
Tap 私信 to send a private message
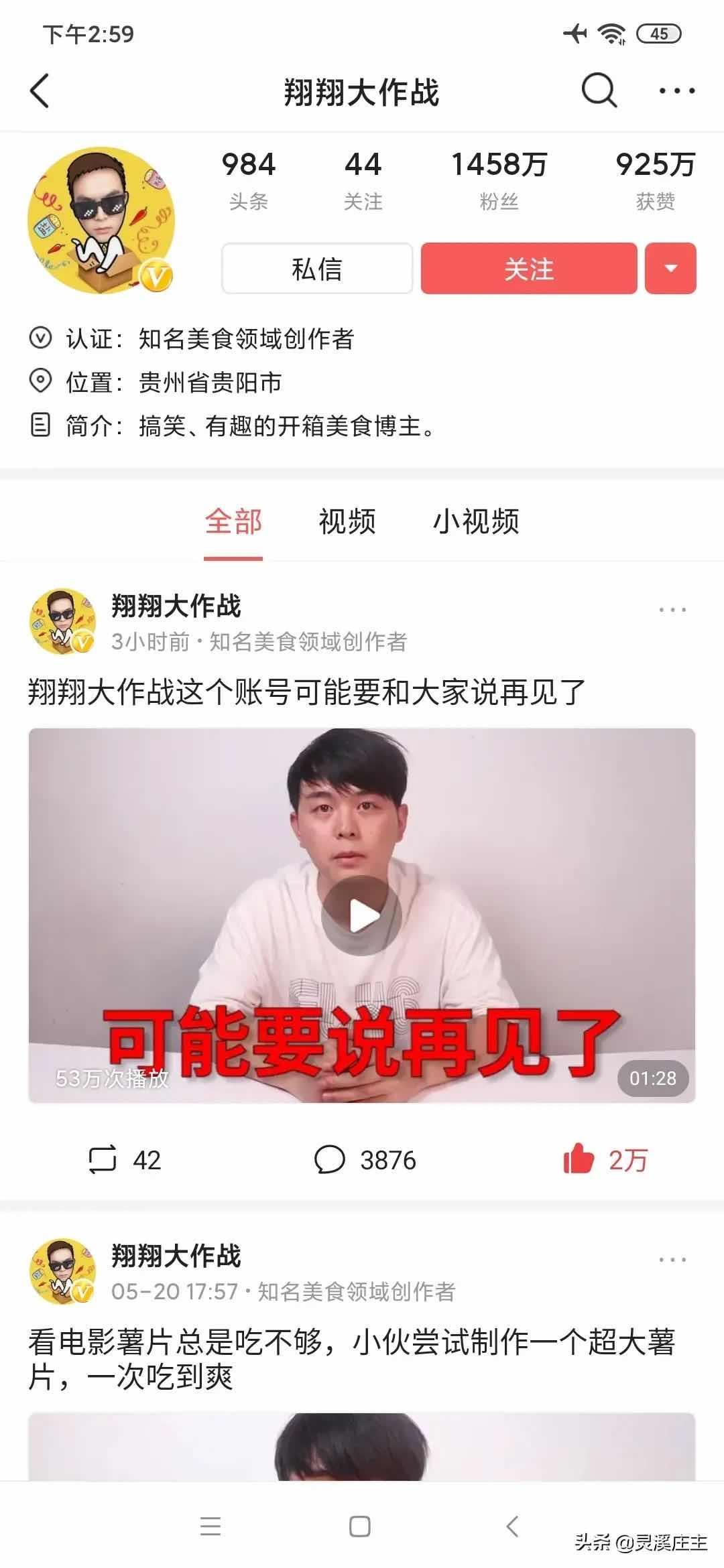317,269
